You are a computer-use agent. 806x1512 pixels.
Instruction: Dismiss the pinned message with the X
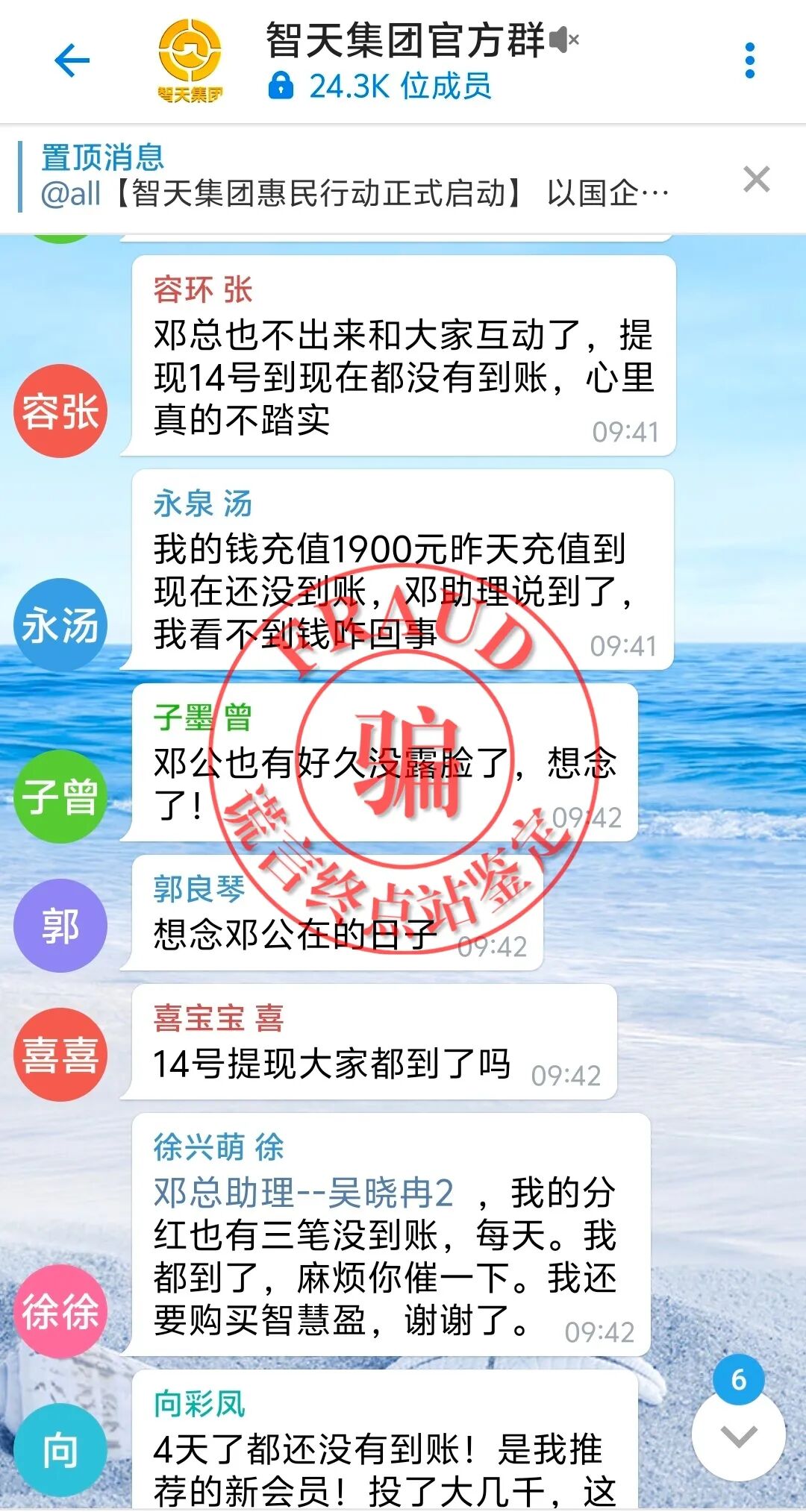point(757,179)
